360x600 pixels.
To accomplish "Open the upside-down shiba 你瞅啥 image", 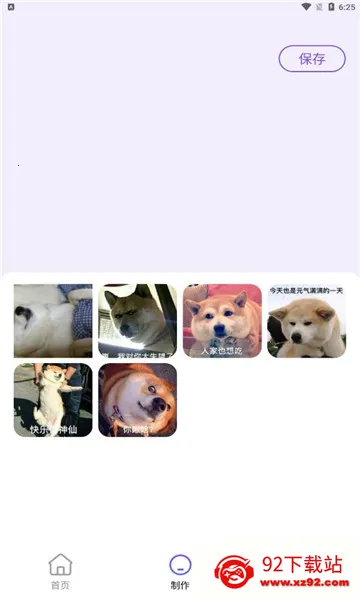I will 138,400.
